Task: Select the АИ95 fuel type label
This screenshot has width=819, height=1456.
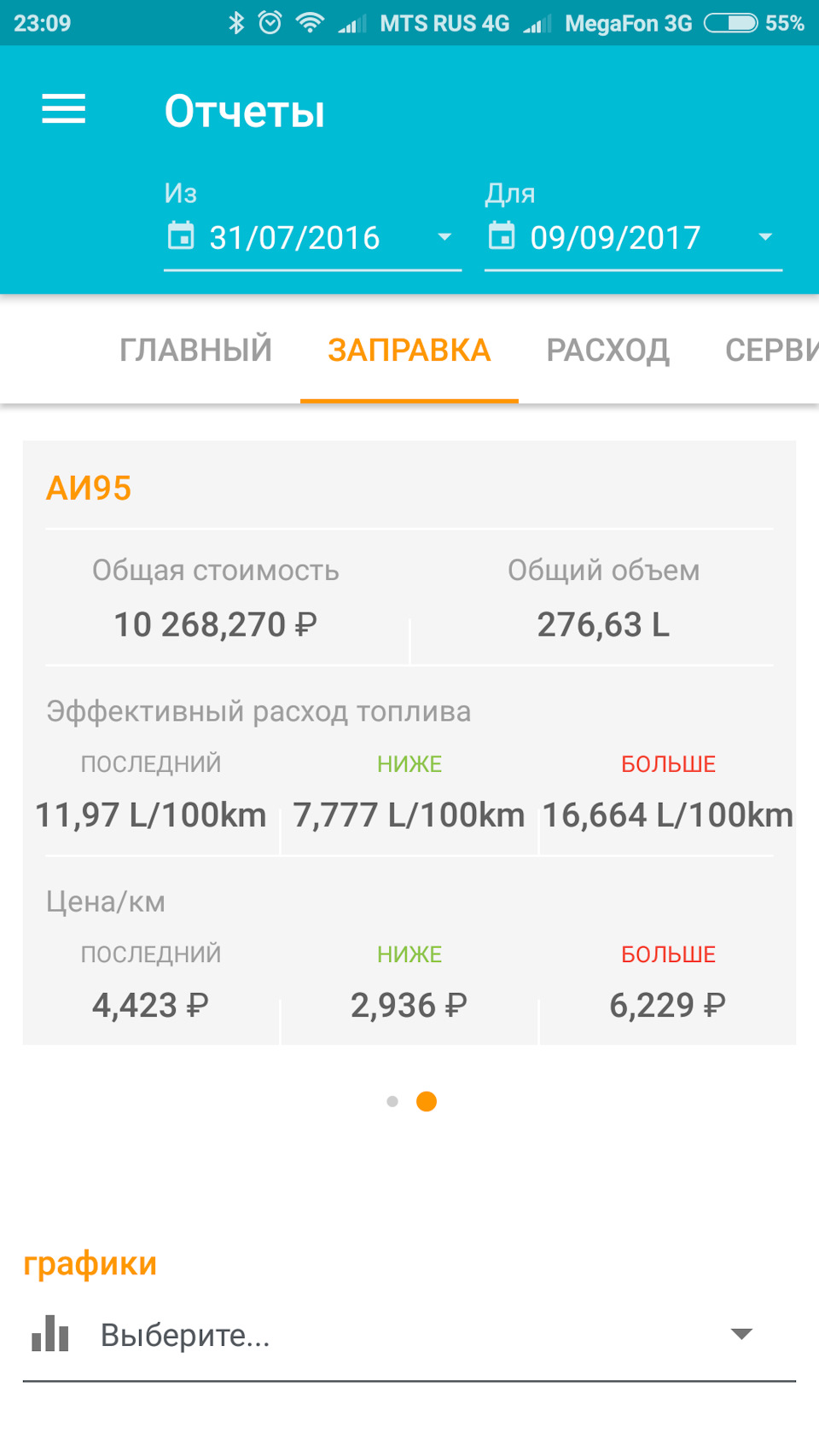Action: 89,488
